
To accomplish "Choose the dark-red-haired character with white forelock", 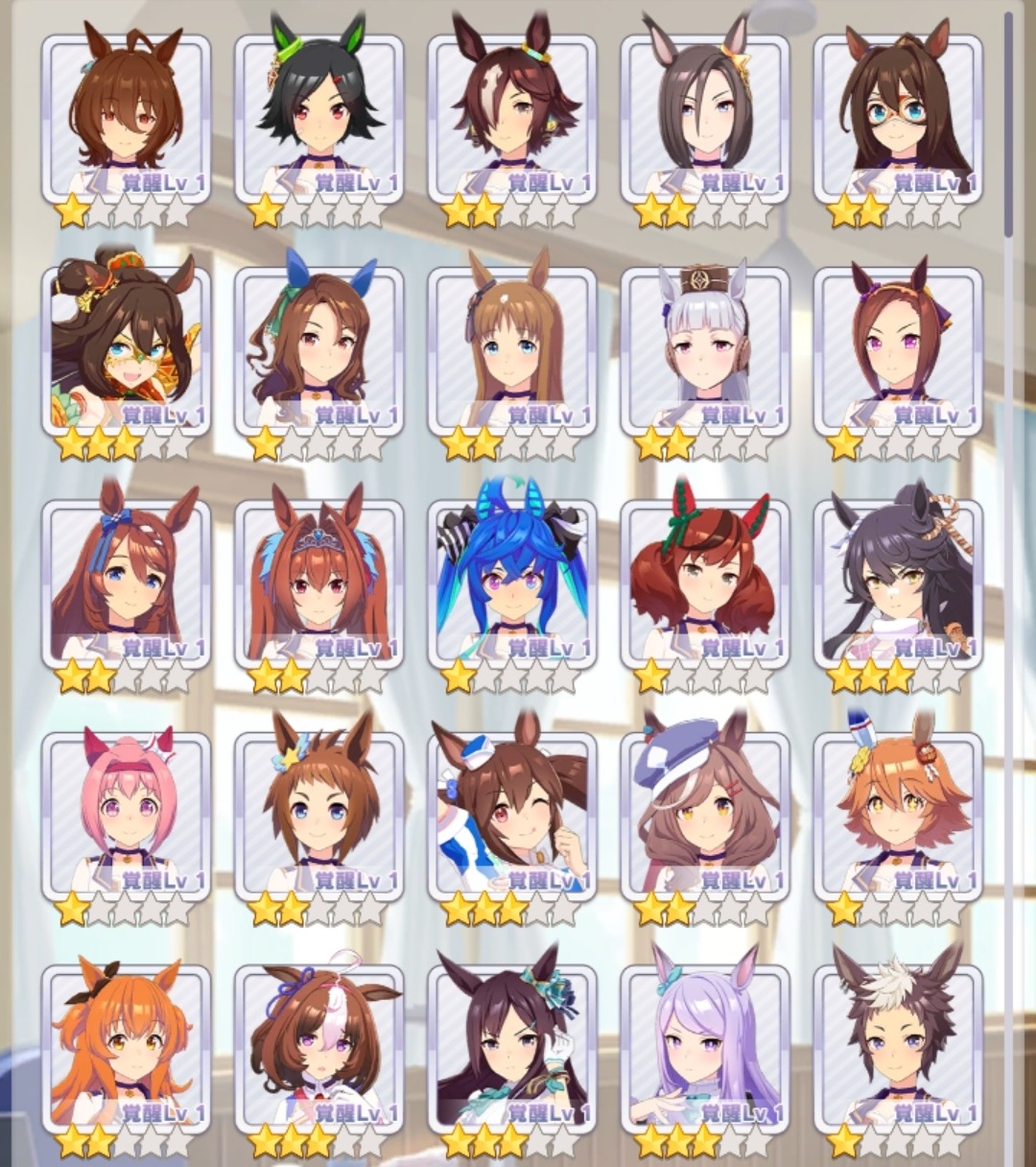I will [x=512, y=120].
